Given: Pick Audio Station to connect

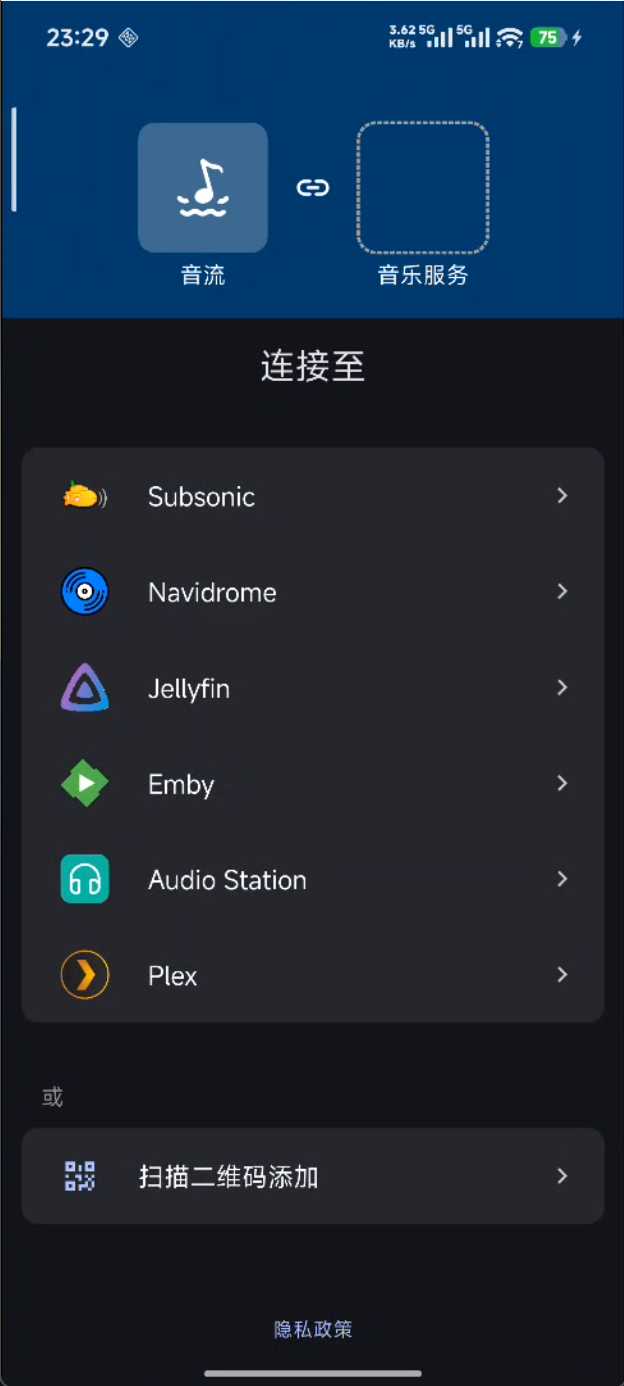Looking at the screenshot, I should point(312,880).
